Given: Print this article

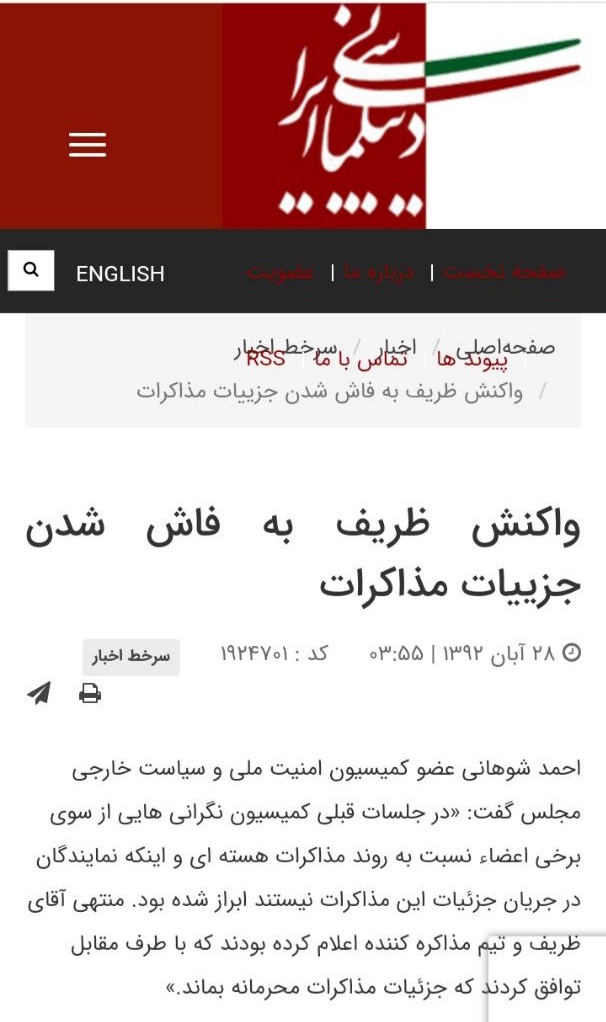Looking at the screenshot, I should 90,693.
